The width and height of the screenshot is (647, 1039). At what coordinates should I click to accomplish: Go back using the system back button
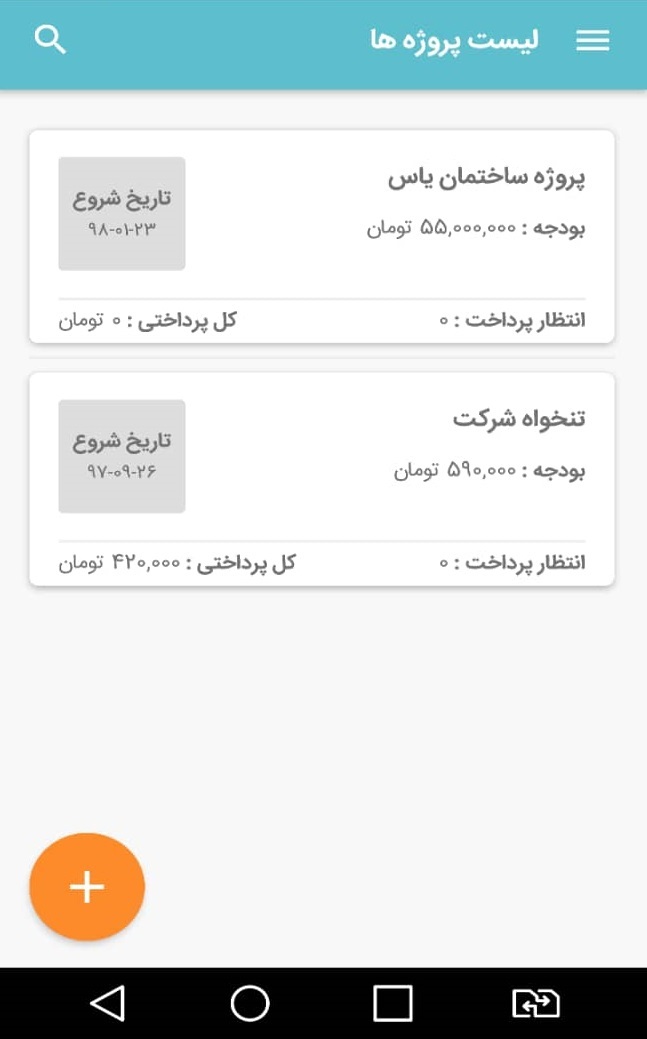point(107,1003)
